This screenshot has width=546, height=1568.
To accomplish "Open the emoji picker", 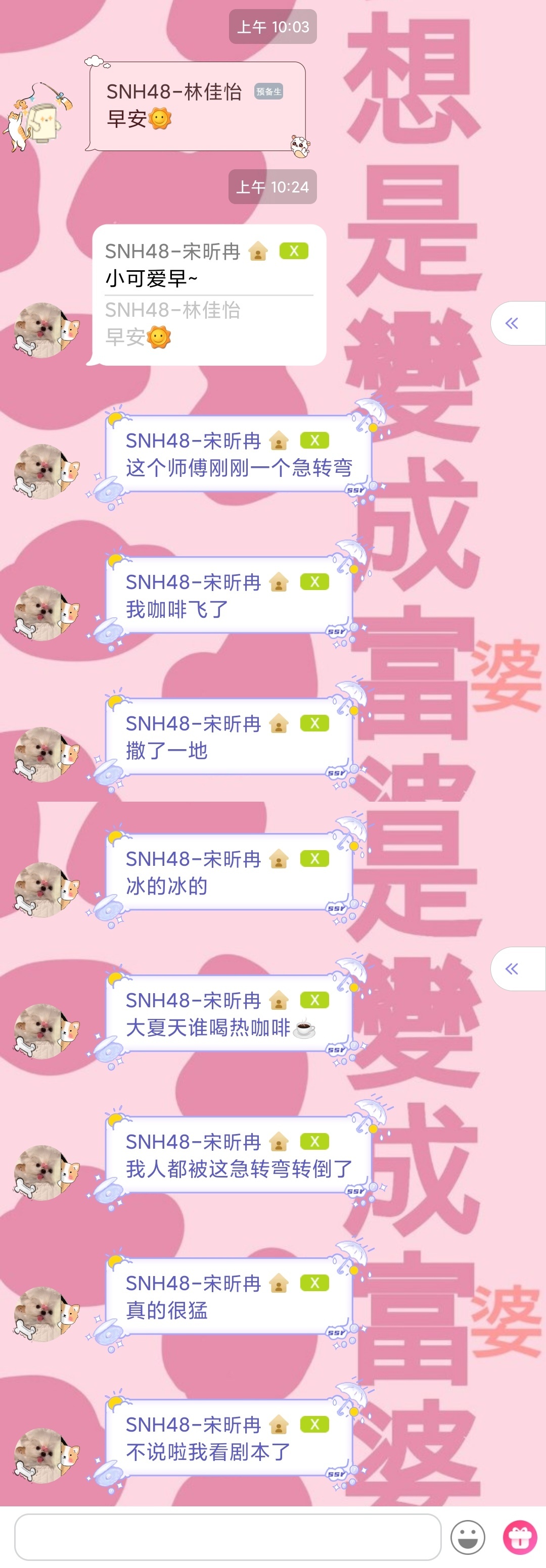I will point(468,1538).
